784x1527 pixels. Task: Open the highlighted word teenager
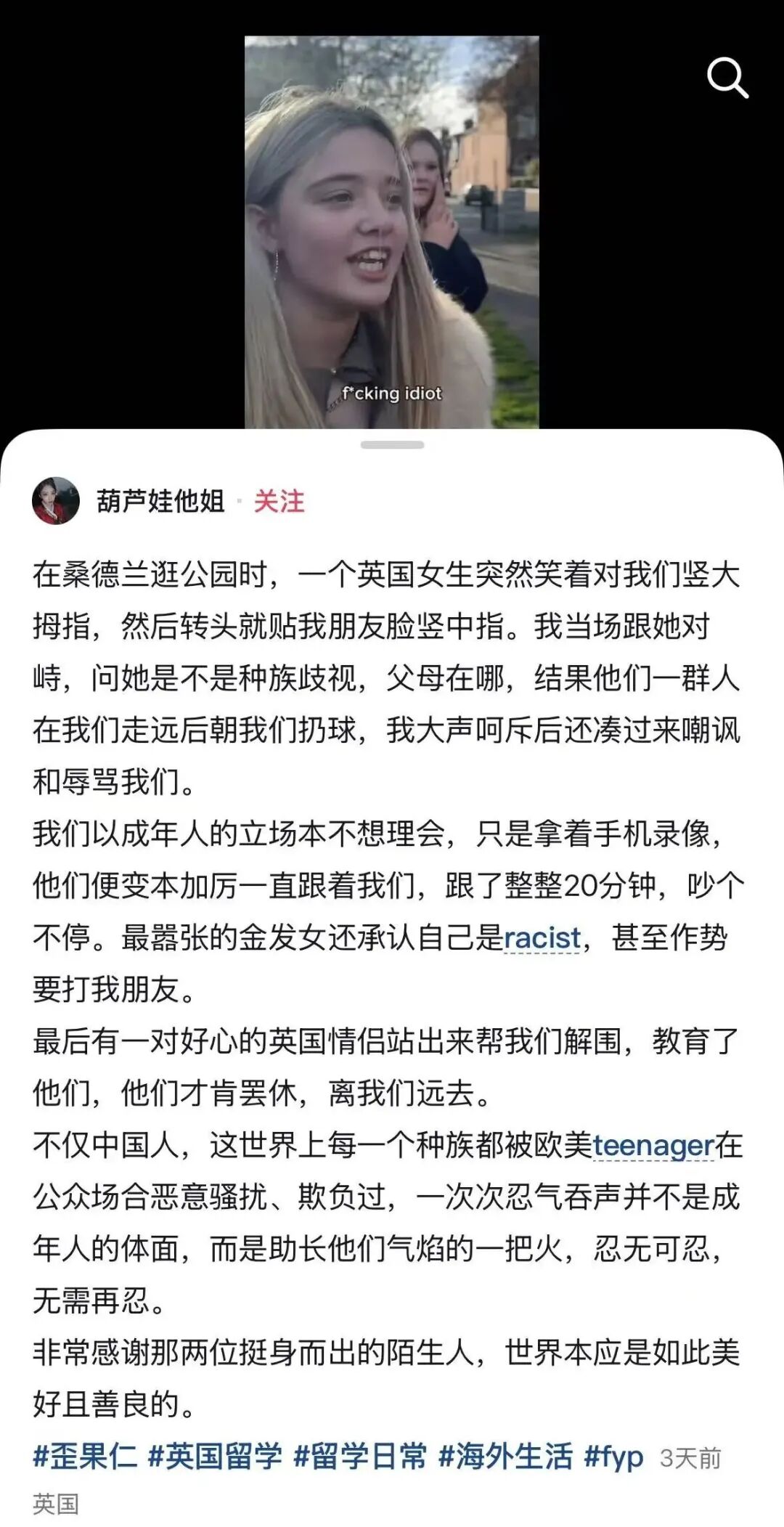[x=653, y=1145]
